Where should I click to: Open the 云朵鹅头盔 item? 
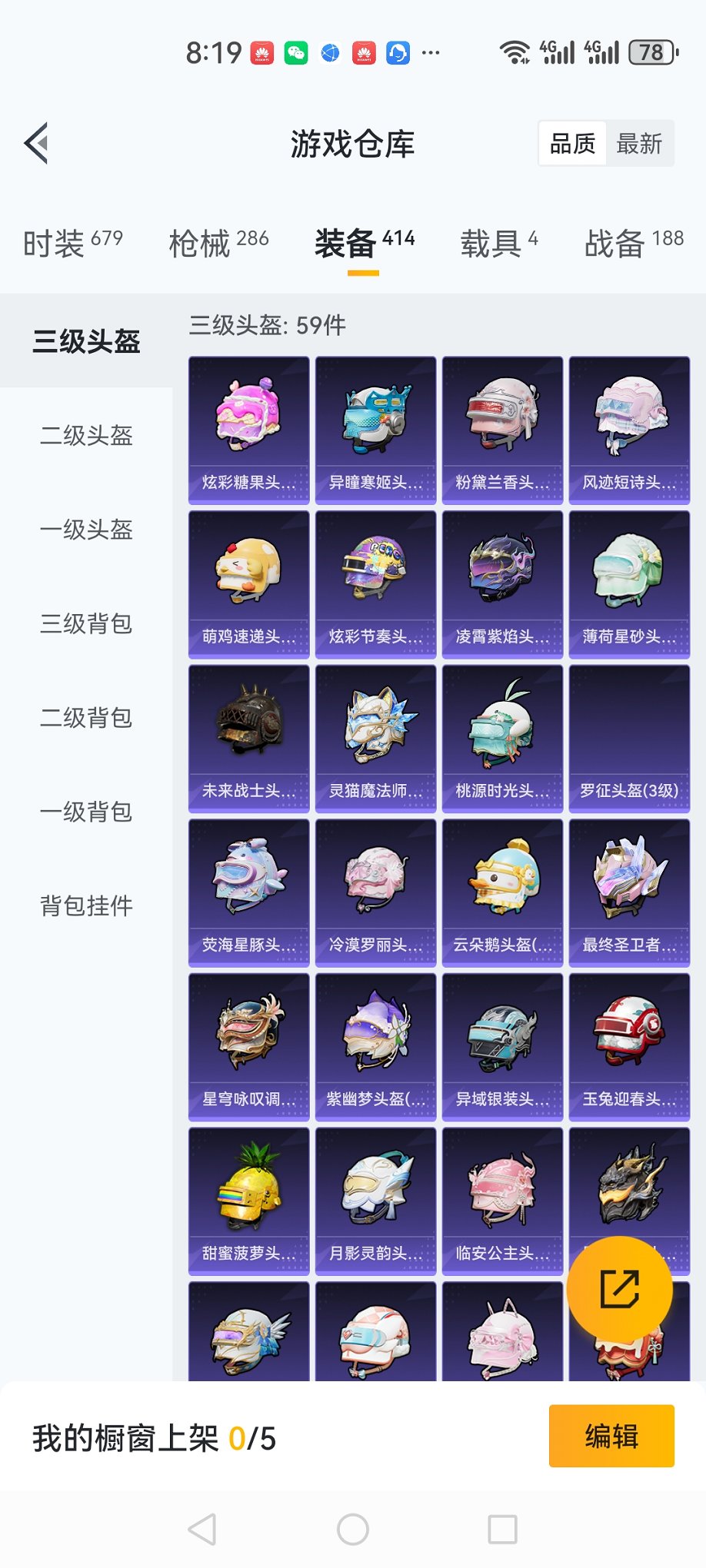pos(501,892)
